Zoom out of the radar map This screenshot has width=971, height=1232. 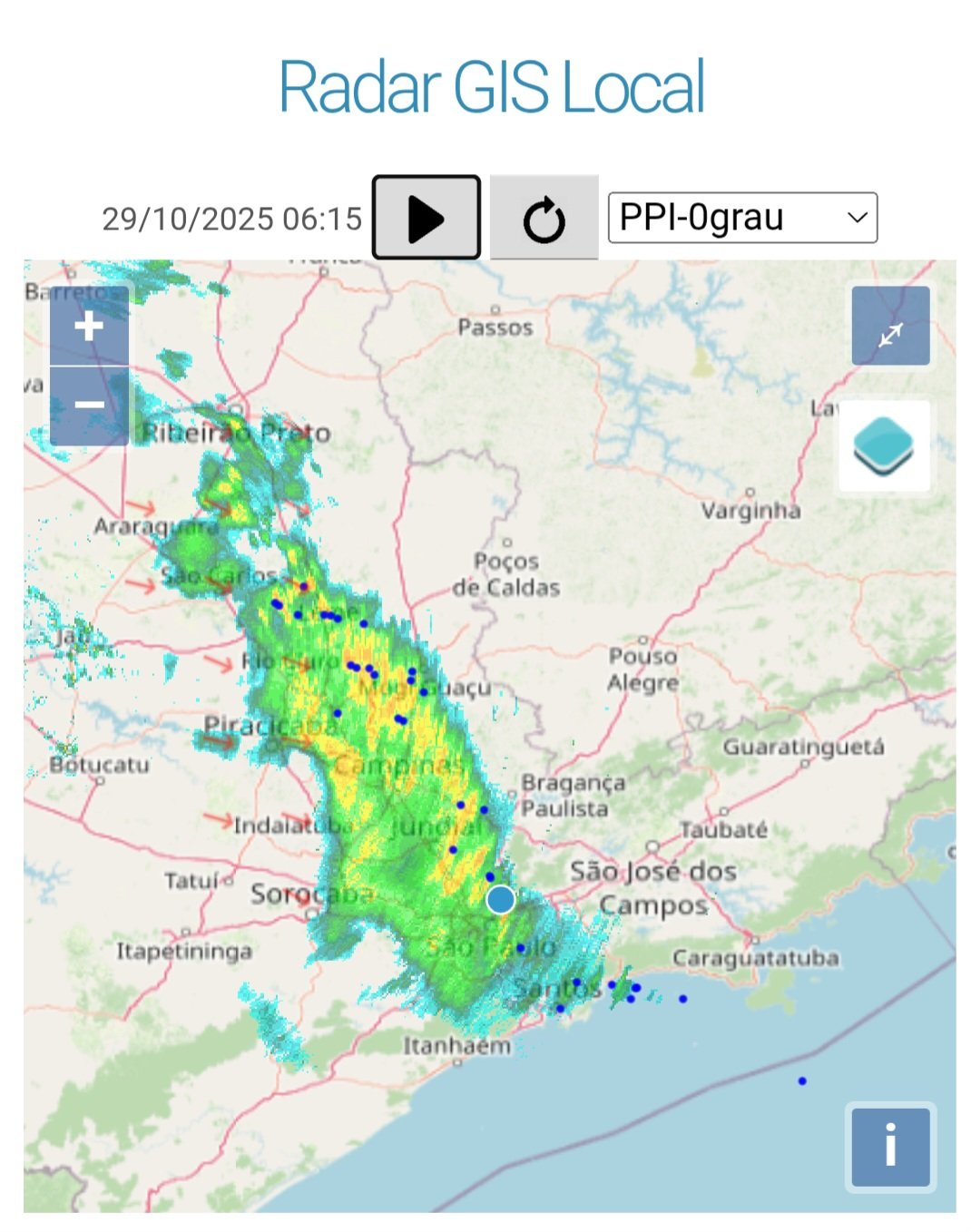[x=89, y=405]
